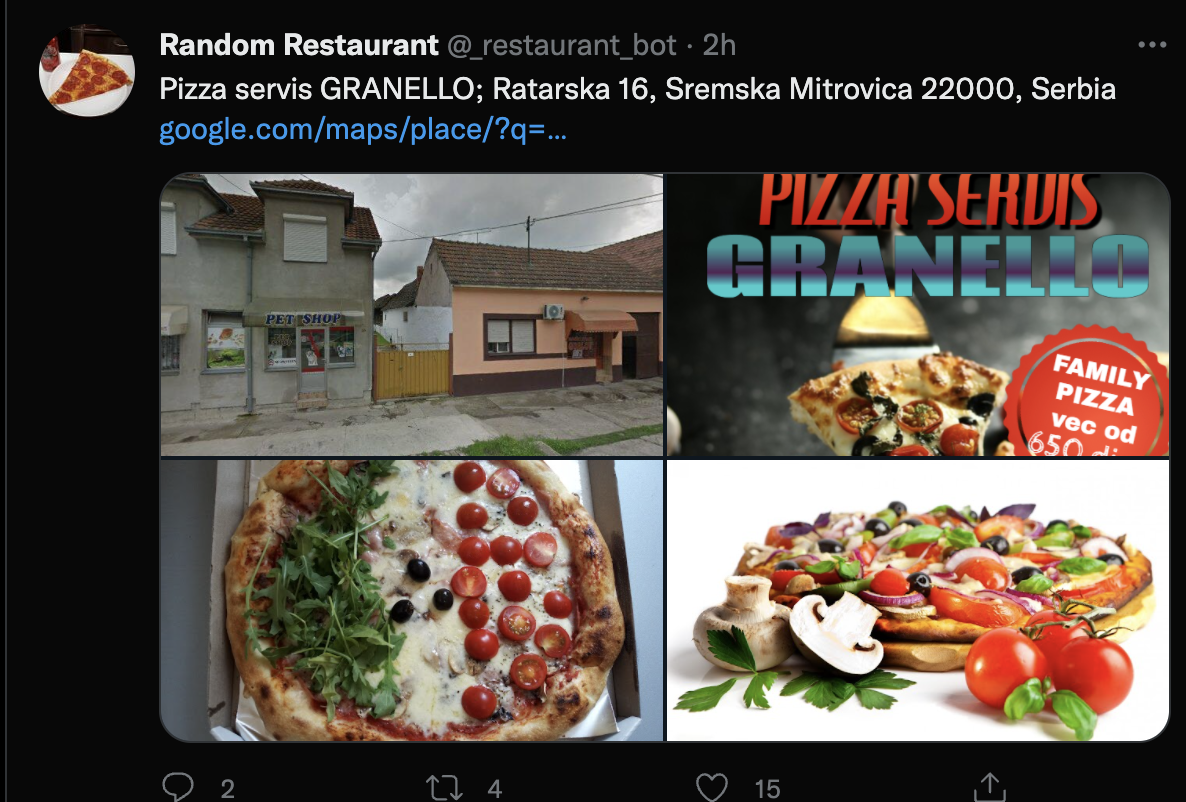View the vegetable pizza with mushrooms image
This screenshot has width=1186, height=802.
pos(917,600)
